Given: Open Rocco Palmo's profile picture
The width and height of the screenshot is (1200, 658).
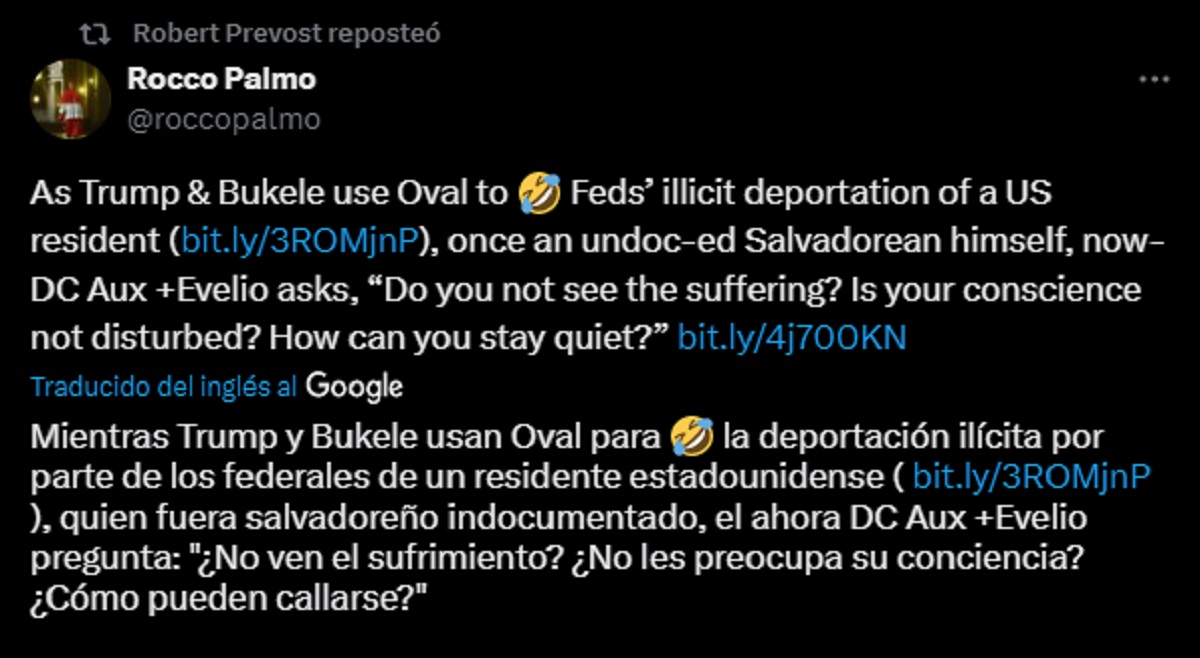Looking at the screenshot, I should pyautogui.click(x=71, y=99).
